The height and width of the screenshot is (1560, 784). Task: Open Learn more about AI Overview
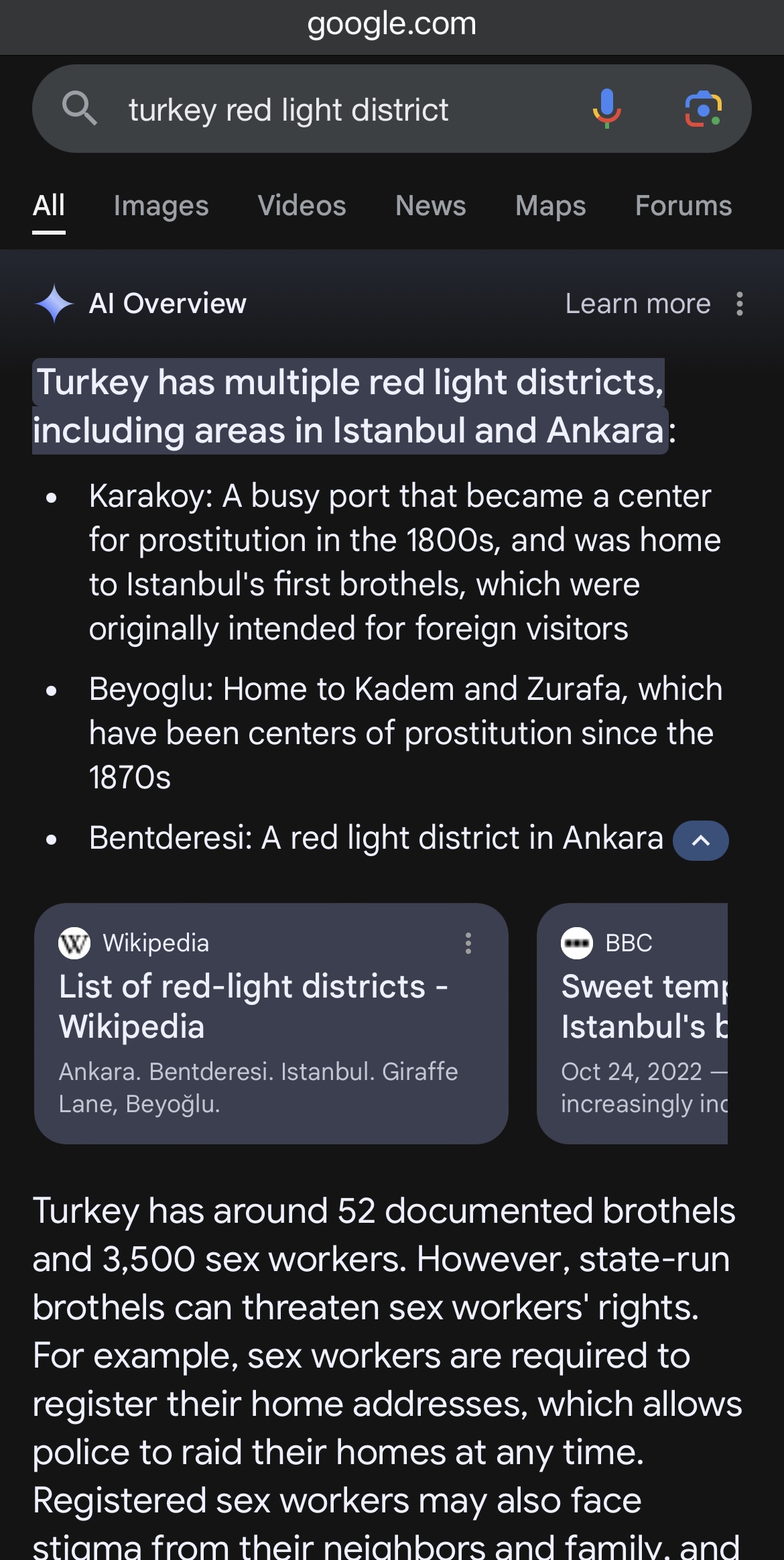(x=637, y=304)
